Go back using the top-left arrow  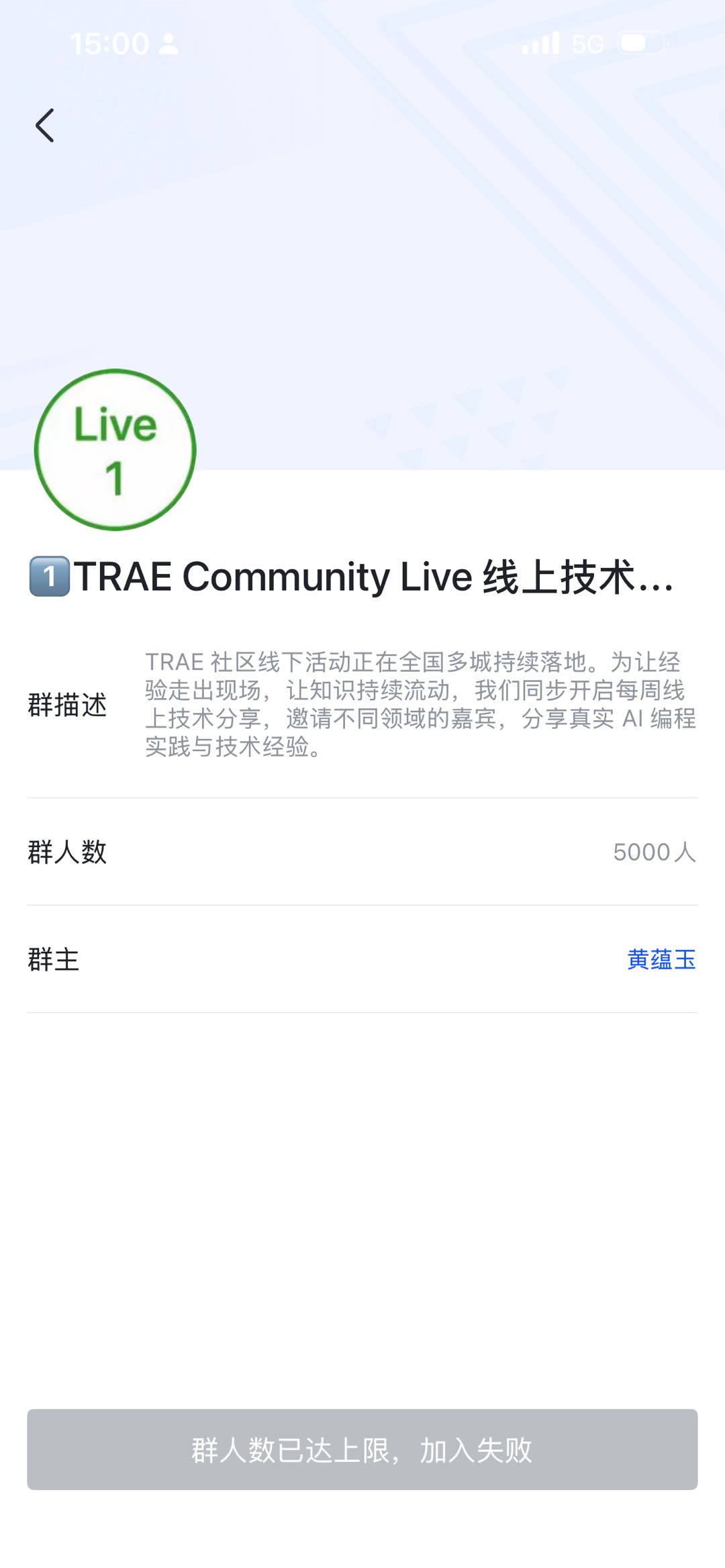tap(45, 126)
